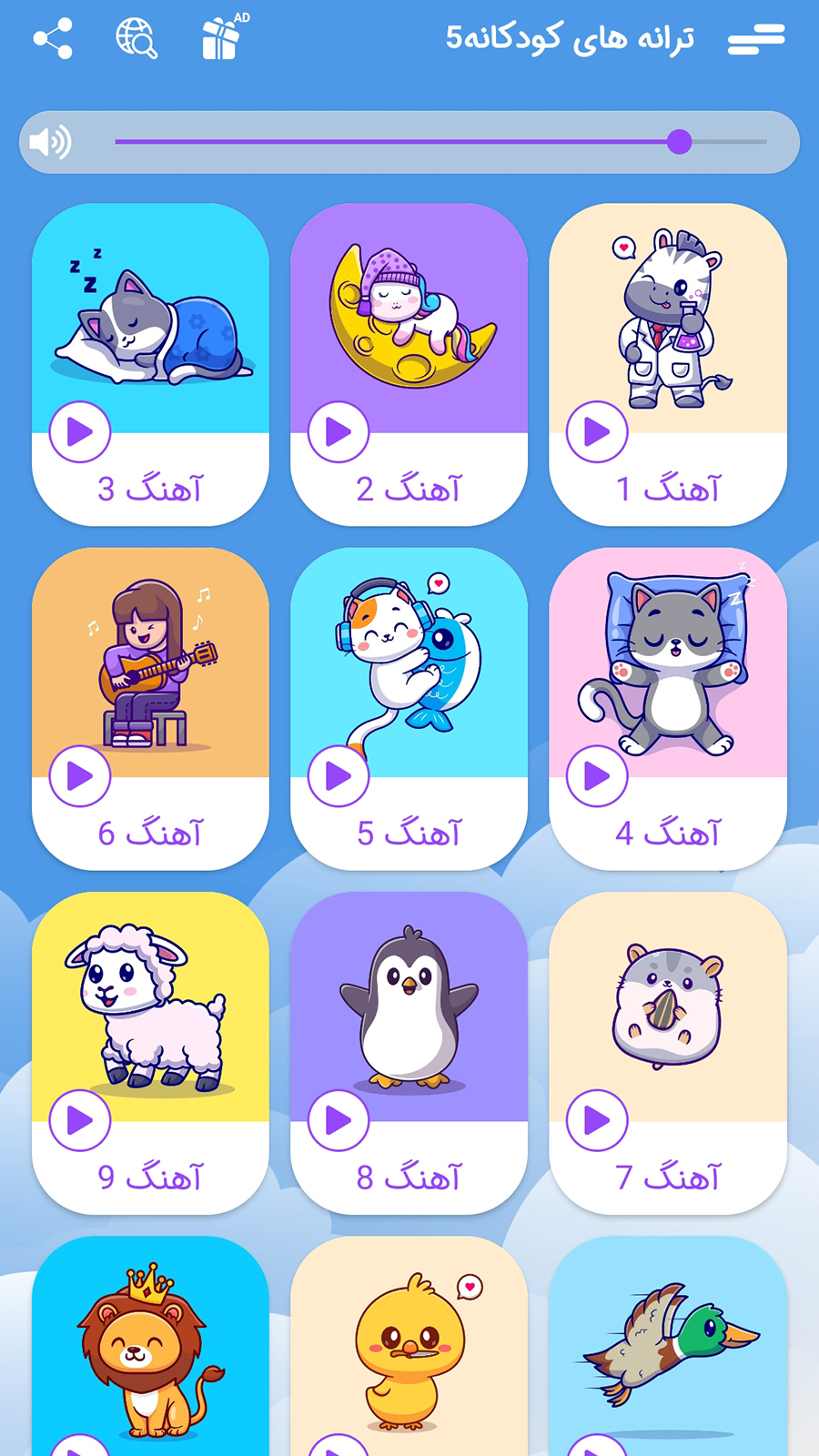Viewport: 819px width, 1456px height.
Task: Open the flying duck song card
Action: click(x=668, y=1347)
